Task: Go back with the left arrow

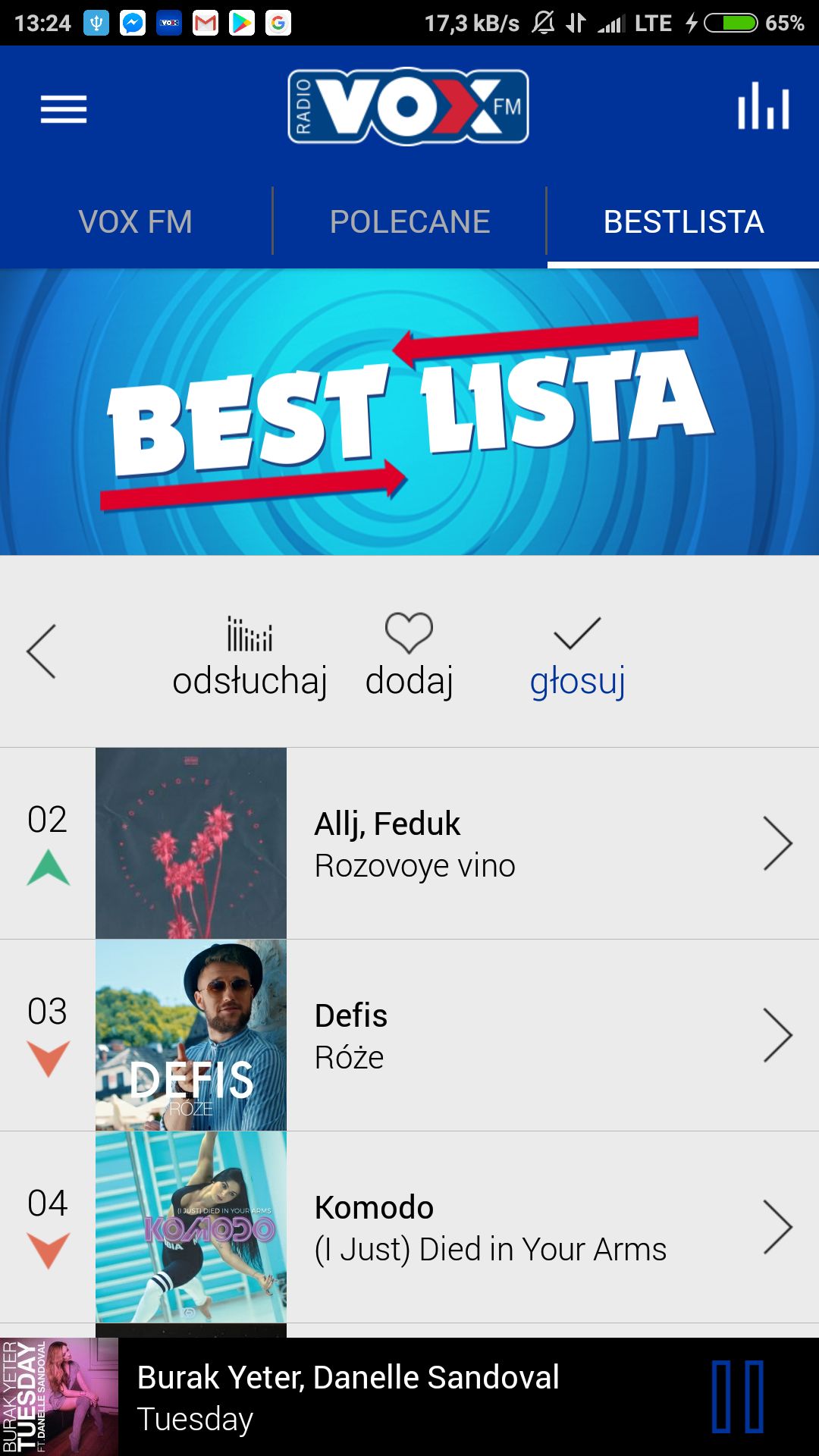Action: pyautogui.click(x=42, y=651)
